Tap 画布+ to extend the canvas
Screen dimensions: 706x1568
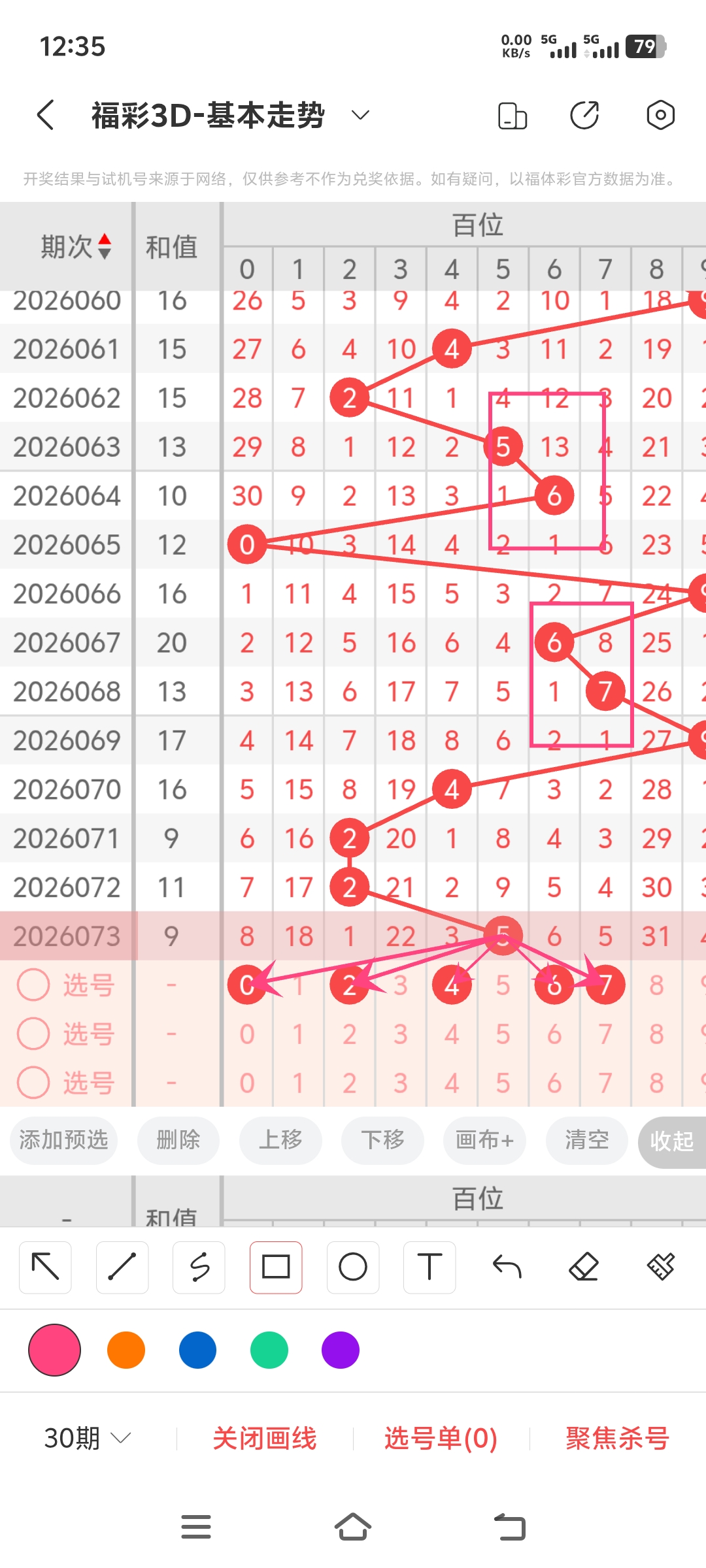click(x=484, y=1140)
